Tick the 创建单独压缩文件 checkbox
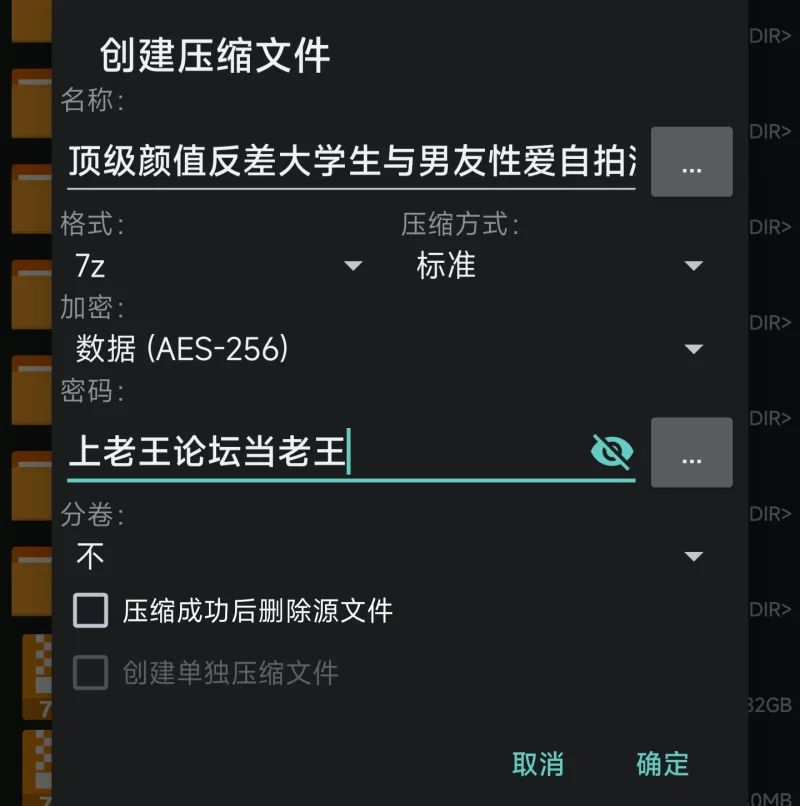Image resolution: width=800 pixels, height=806 pixels. 91,672
